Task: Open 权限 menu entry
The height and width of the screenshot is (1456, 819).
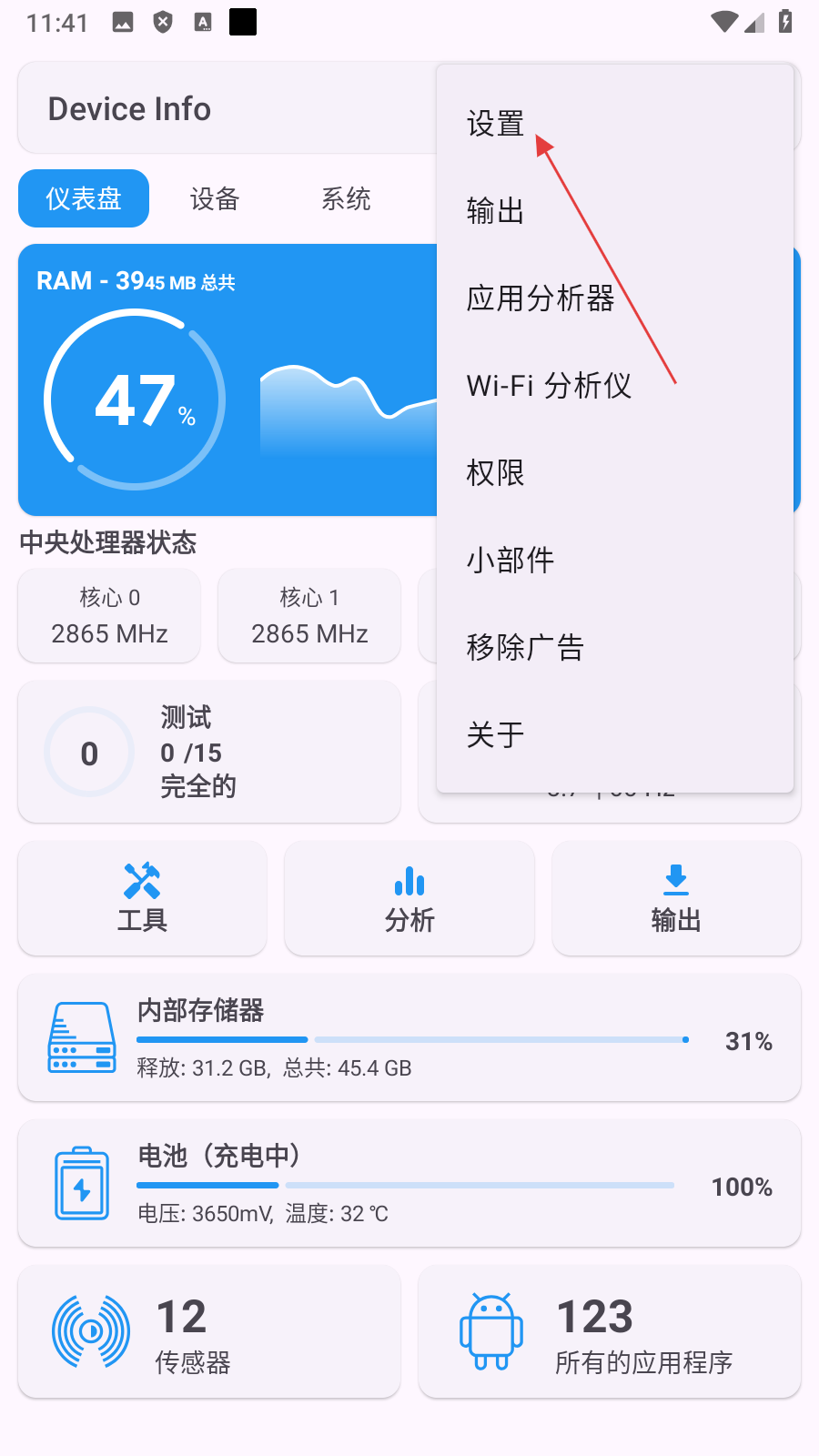Action: point(496,473)
